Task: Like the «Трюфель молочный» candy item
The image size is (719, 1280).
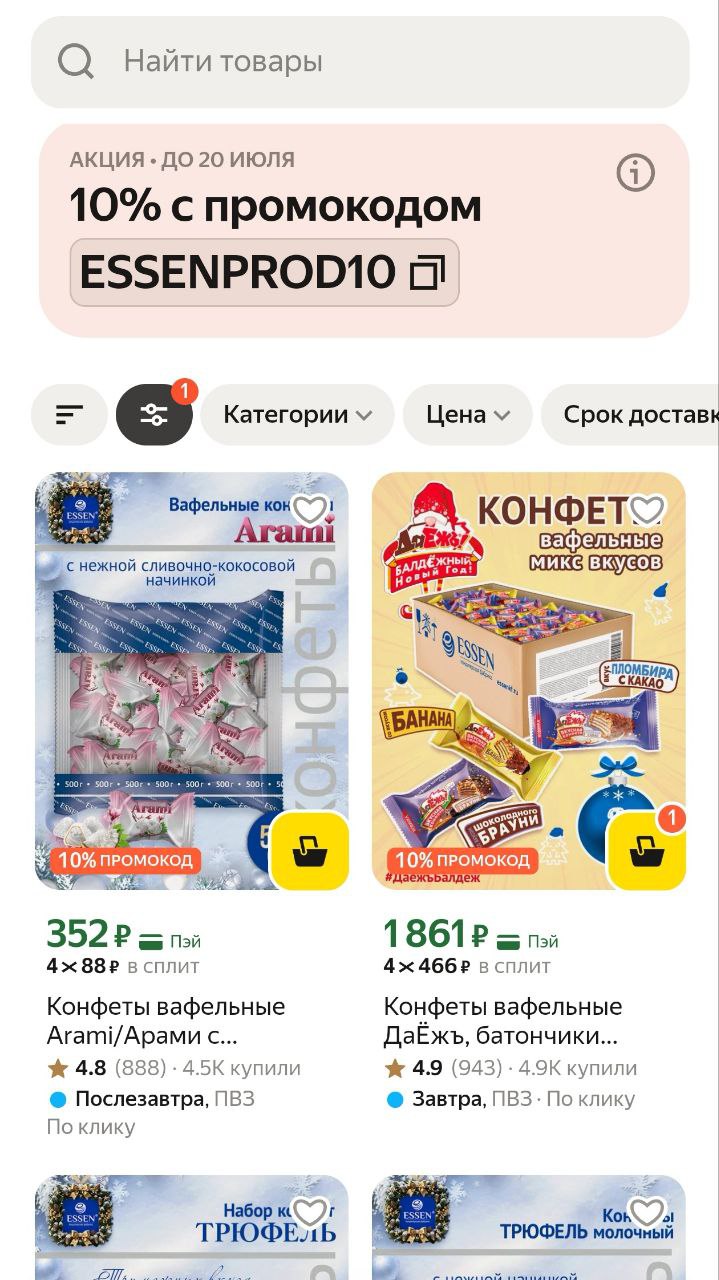Action: pyautogui.click(x=647, y=1212)
